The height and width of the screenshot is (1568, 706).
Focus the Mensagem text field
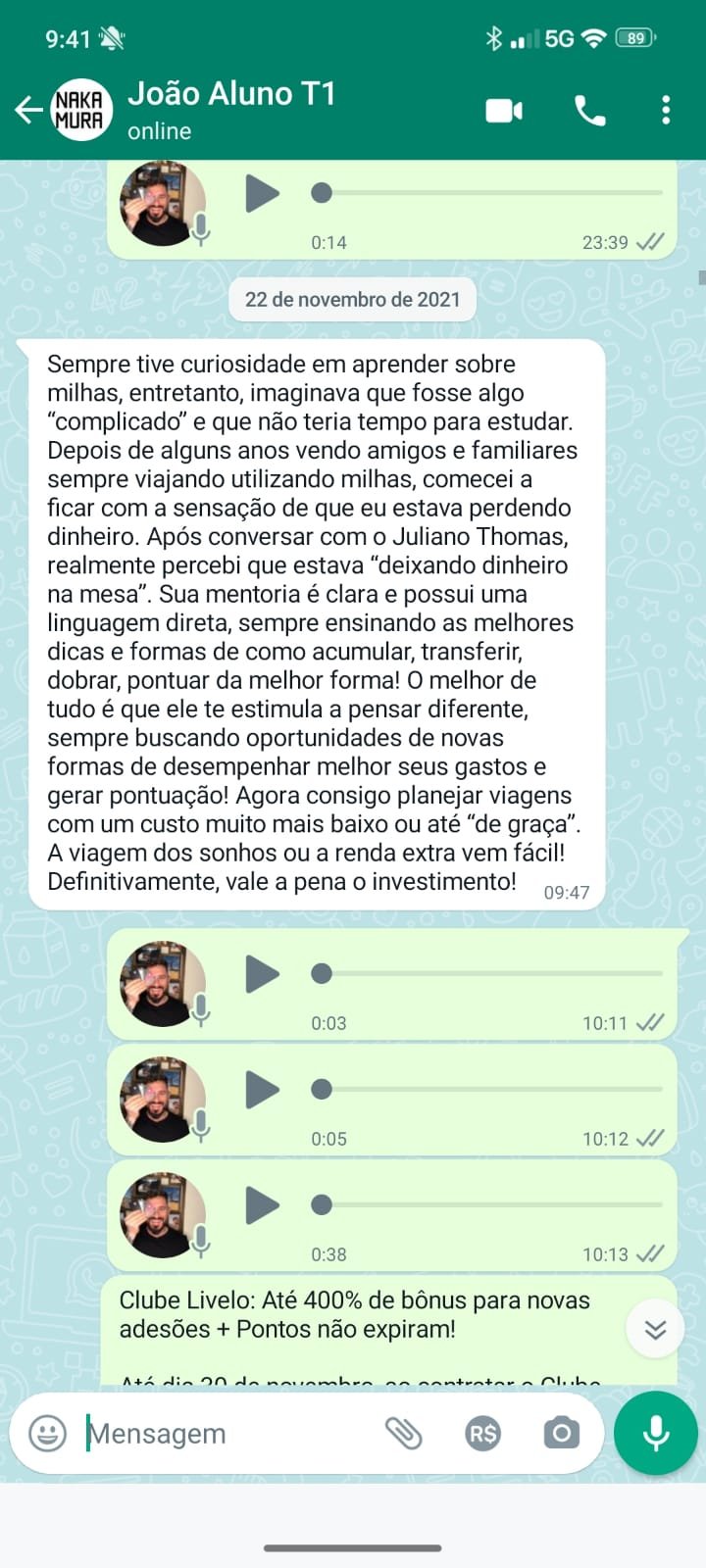click(x=226, y=1434)
